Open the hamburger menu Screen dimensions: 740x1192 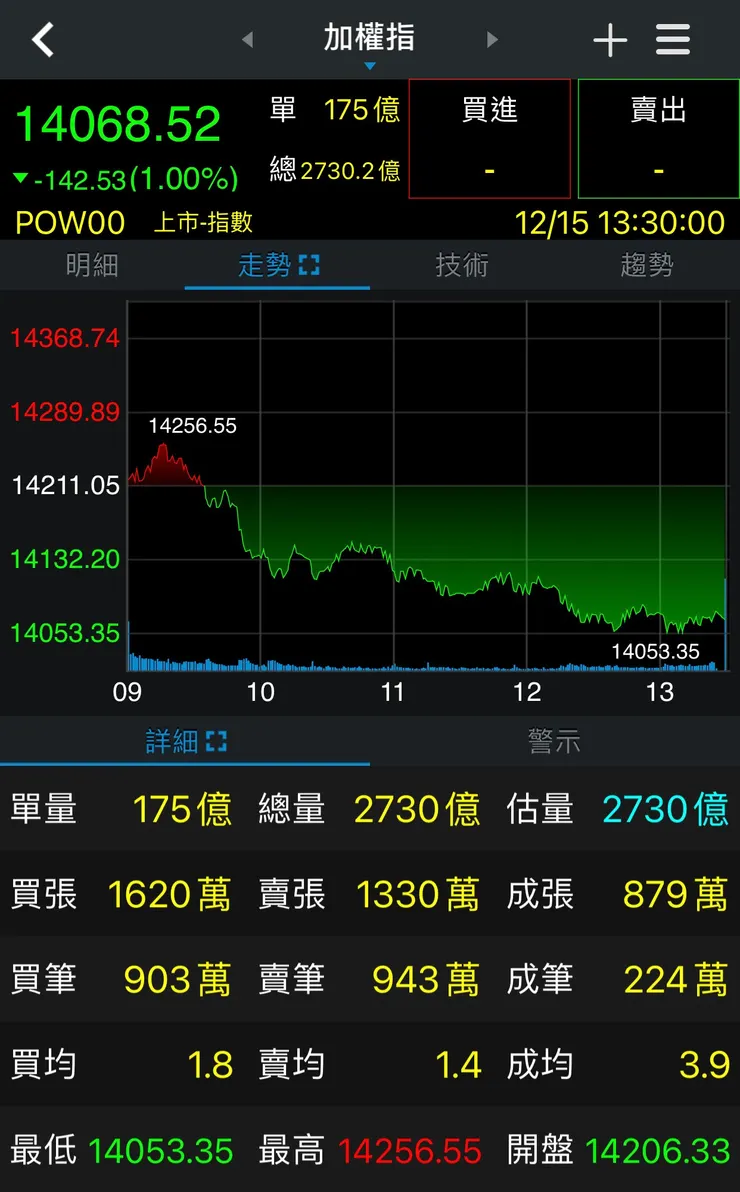(x=672, y=39)
